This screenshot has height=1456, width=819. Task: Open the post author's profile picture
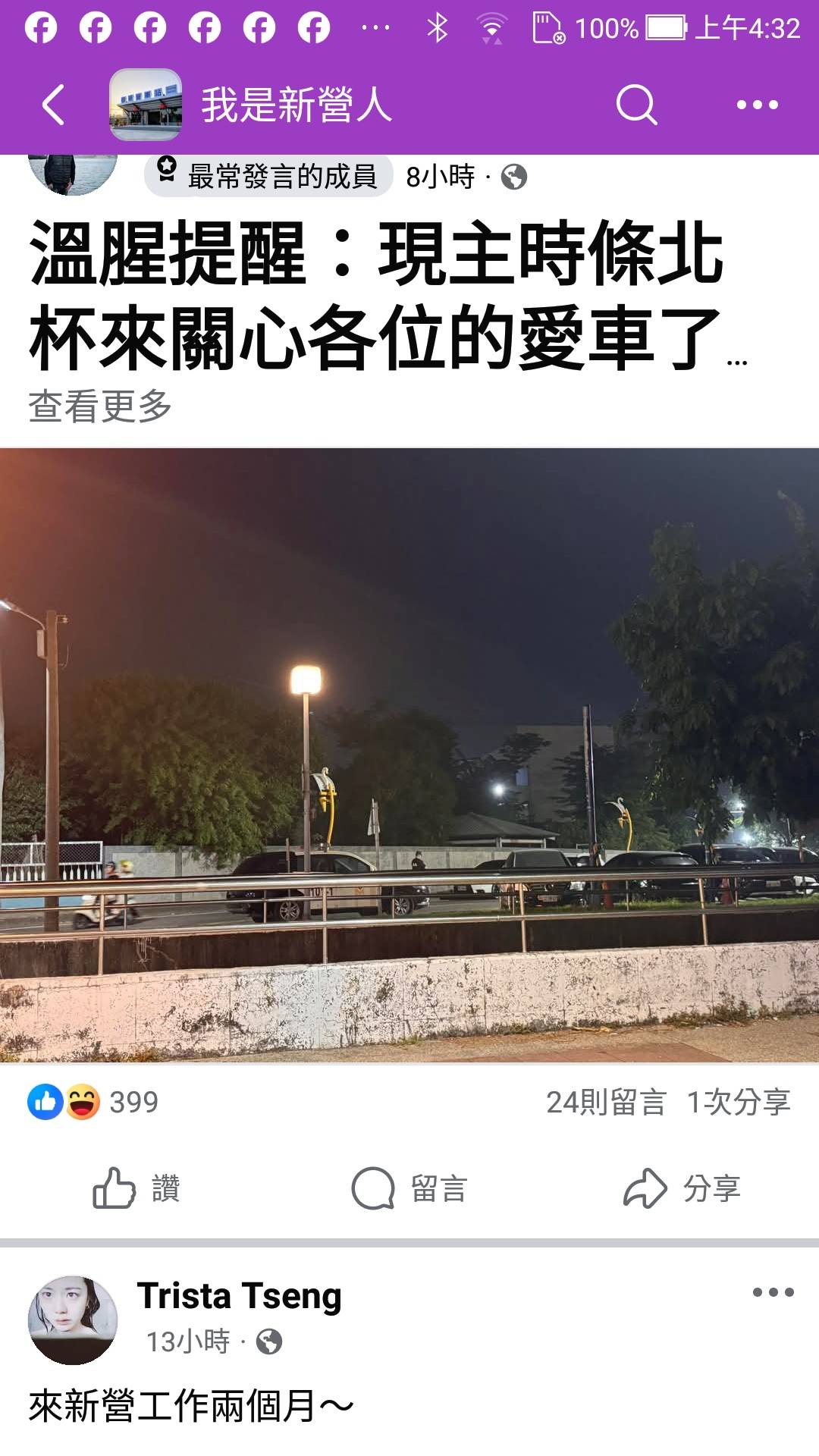73,173
